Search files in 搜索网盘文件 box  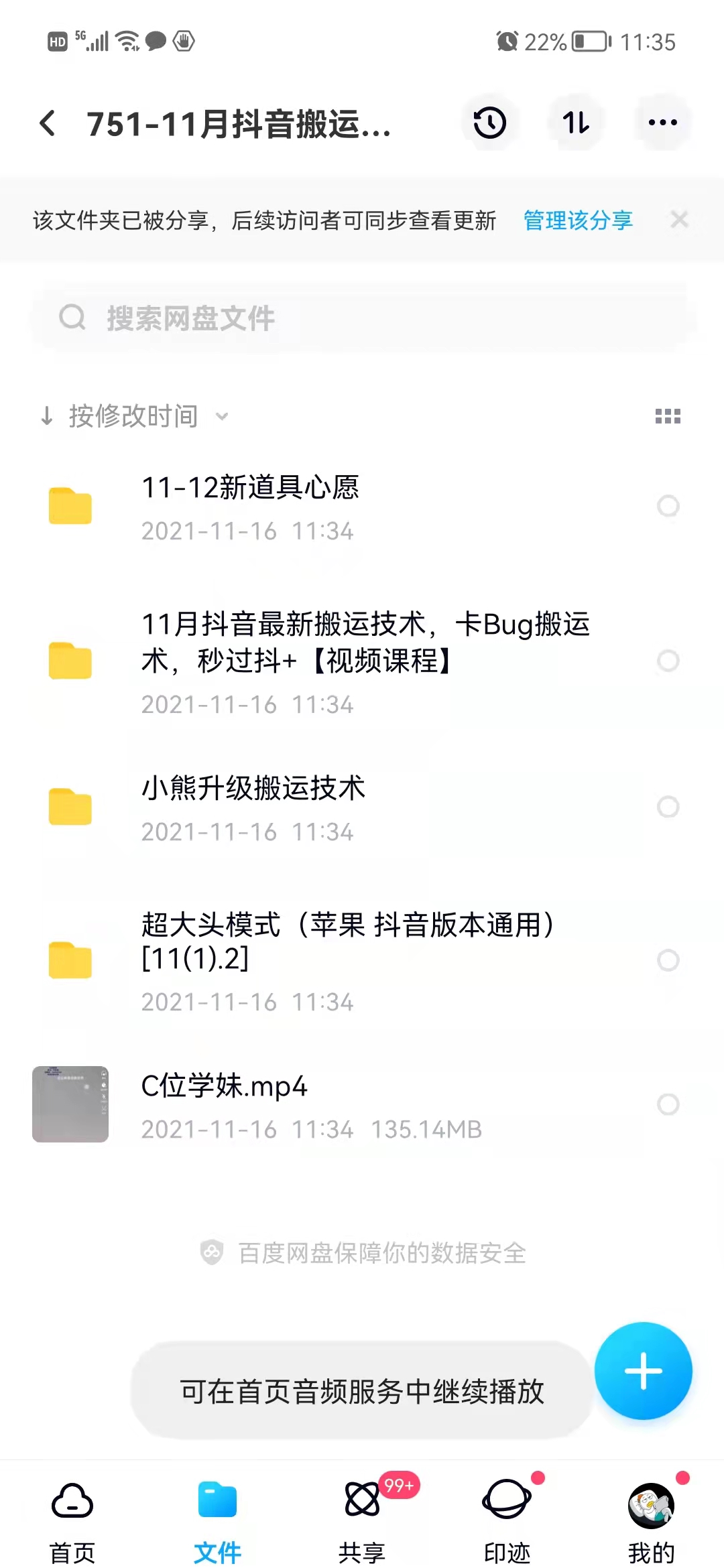(362, 318)
